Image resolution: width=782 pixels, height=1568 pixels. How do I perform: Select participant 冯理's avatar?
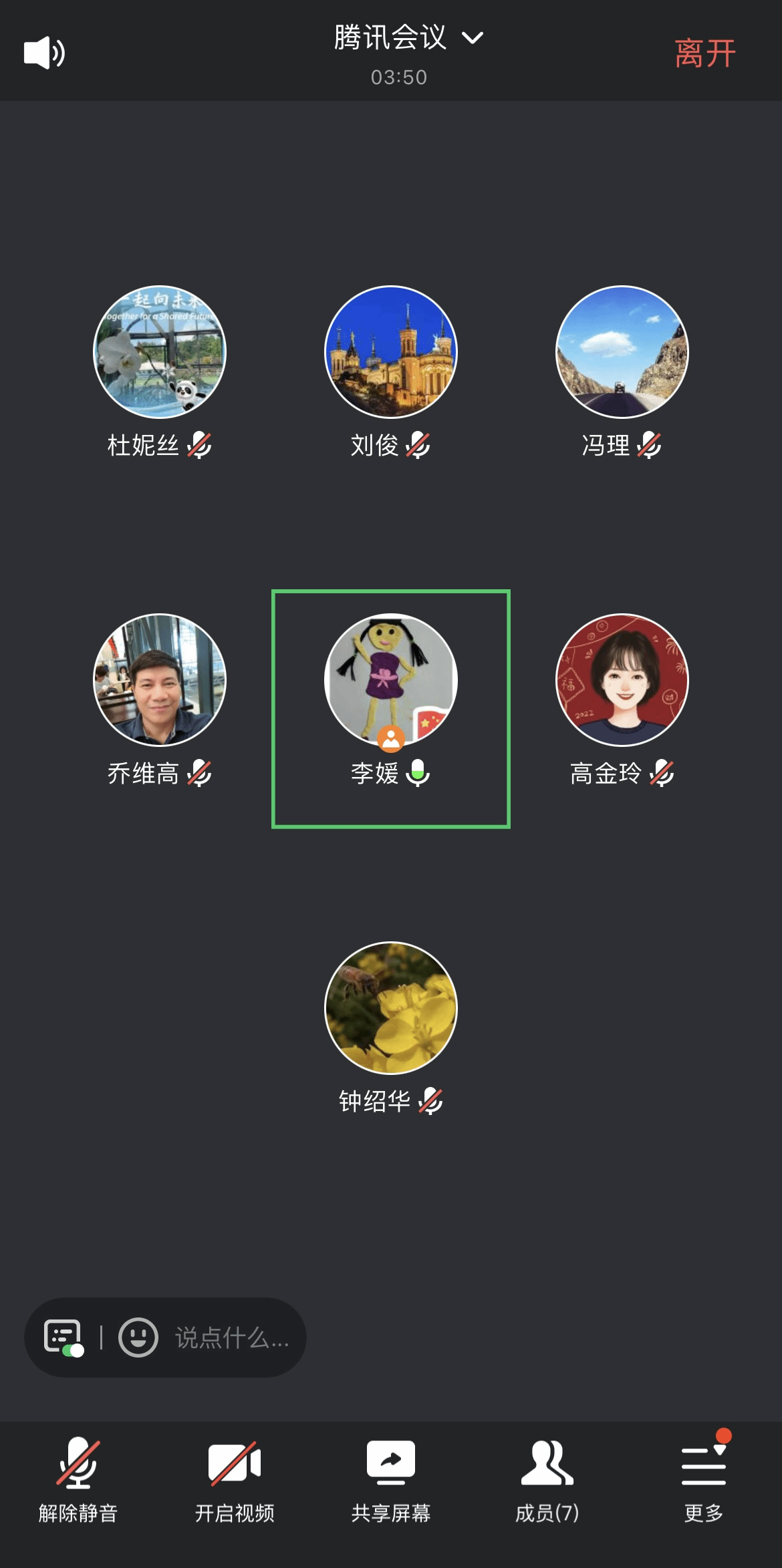(622, 352)
